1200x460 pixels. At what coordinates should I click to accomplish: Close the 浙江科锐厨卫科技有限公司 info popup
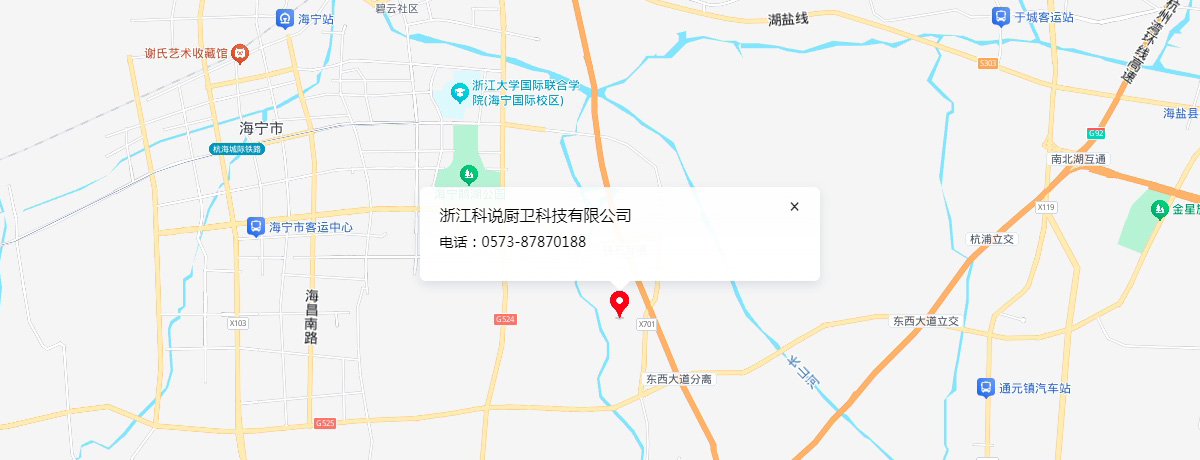[x=795, y=207]
